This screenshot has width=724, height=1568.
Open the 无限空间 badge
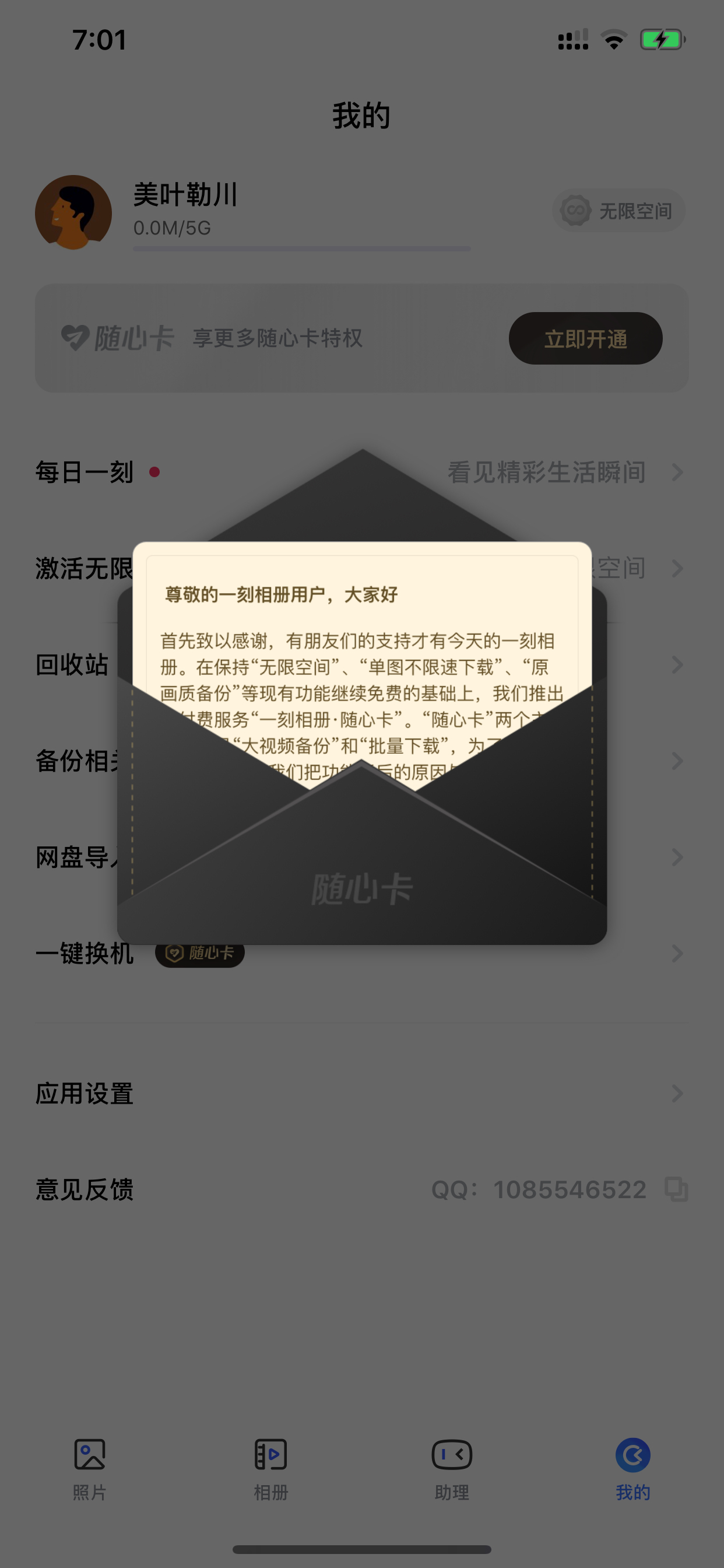[x=618, y=211]
